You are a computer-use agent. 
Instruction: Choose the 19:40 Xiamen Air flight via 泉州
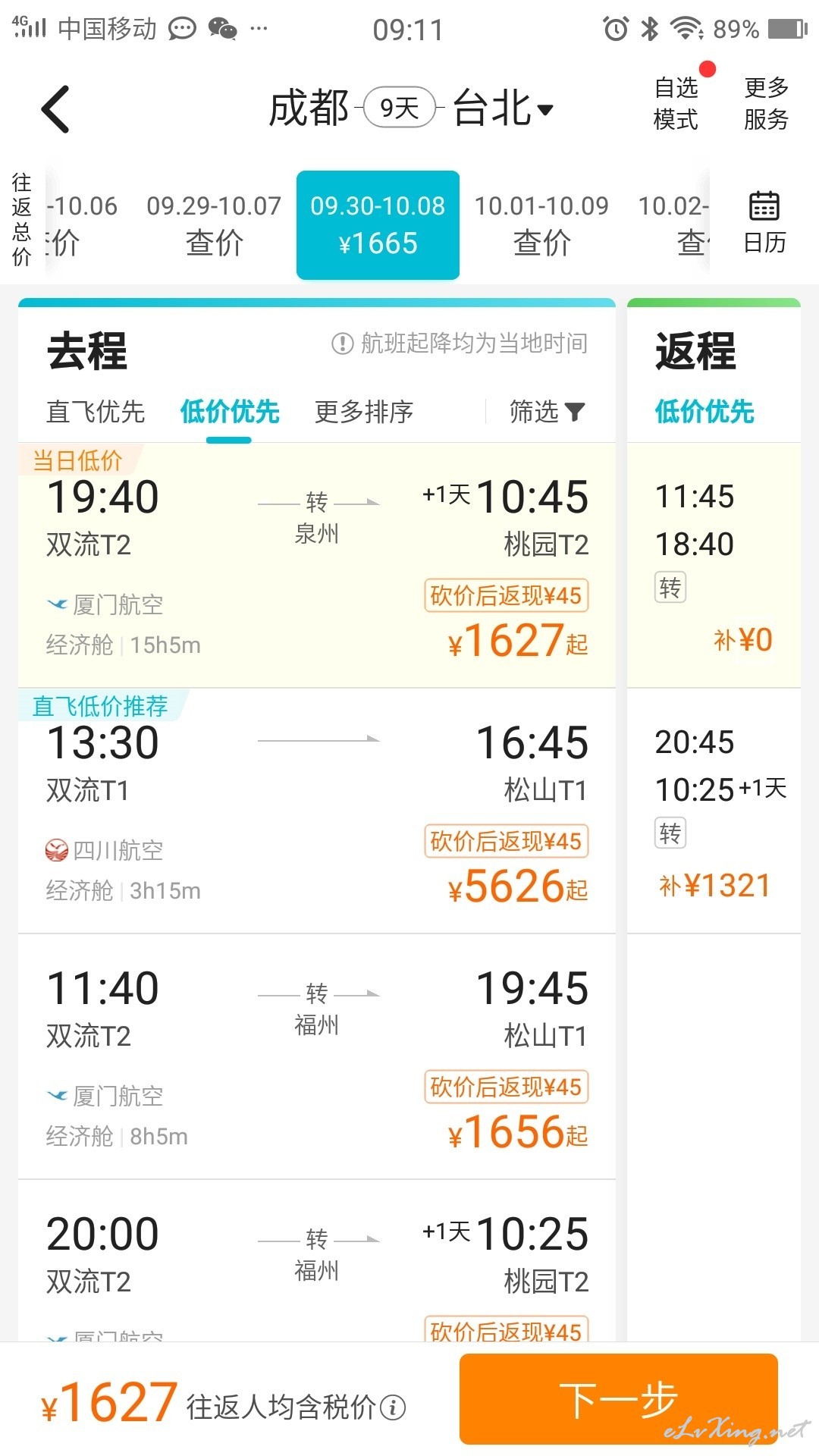pos(317,565)
